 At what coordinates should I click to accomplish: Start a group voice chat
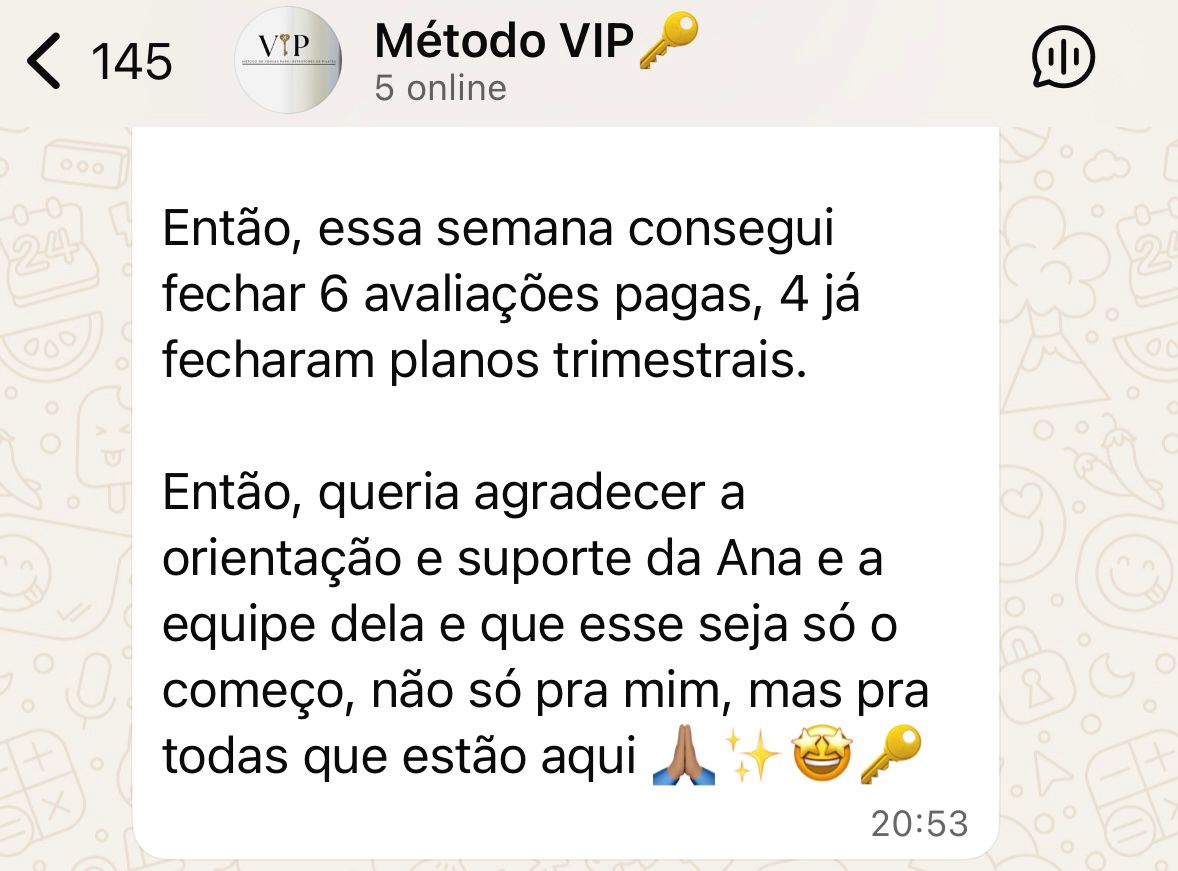point(1063,58)
